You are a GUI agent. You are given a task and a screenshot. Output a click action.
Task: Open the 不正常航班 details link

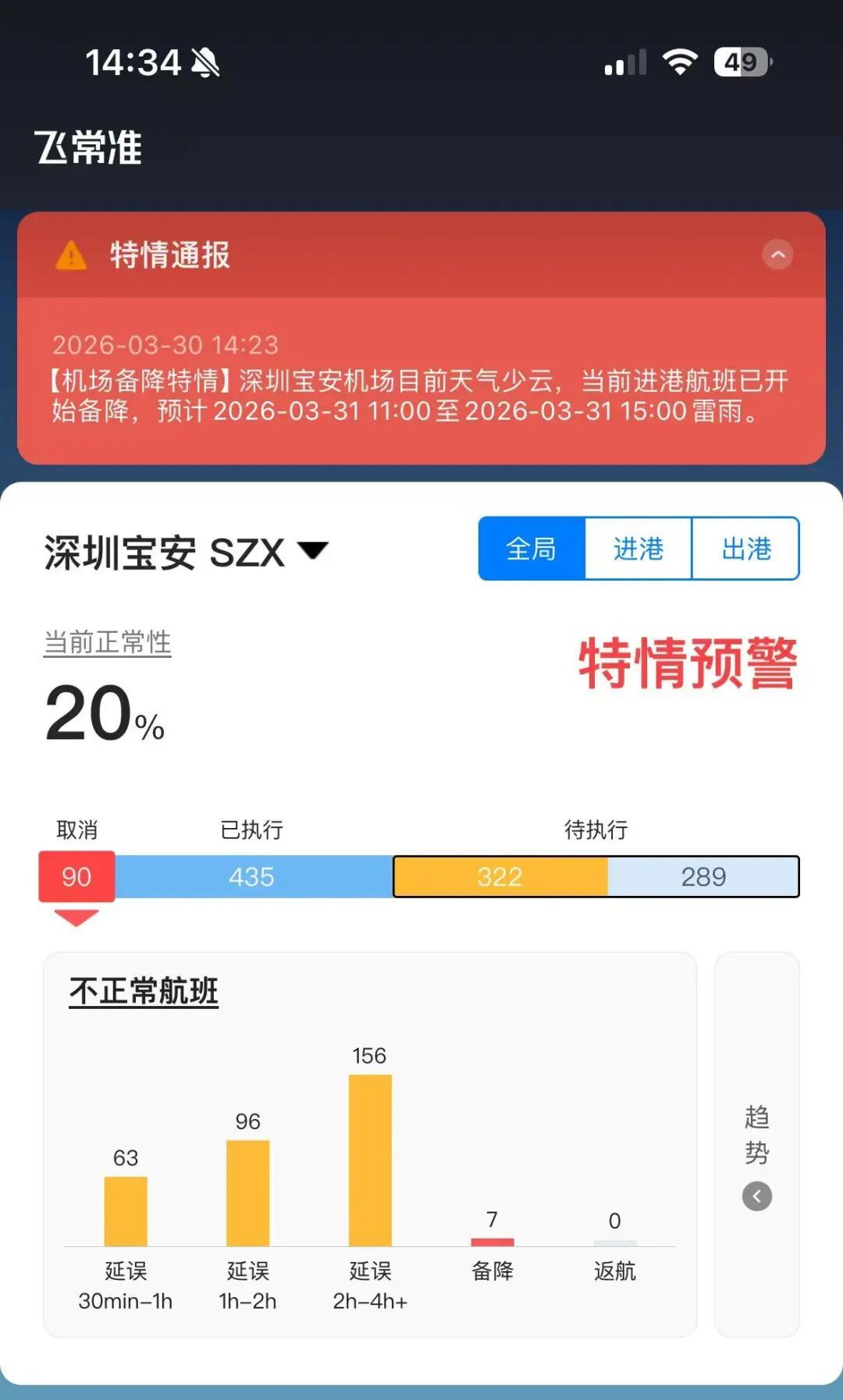(x=144, y=991)
